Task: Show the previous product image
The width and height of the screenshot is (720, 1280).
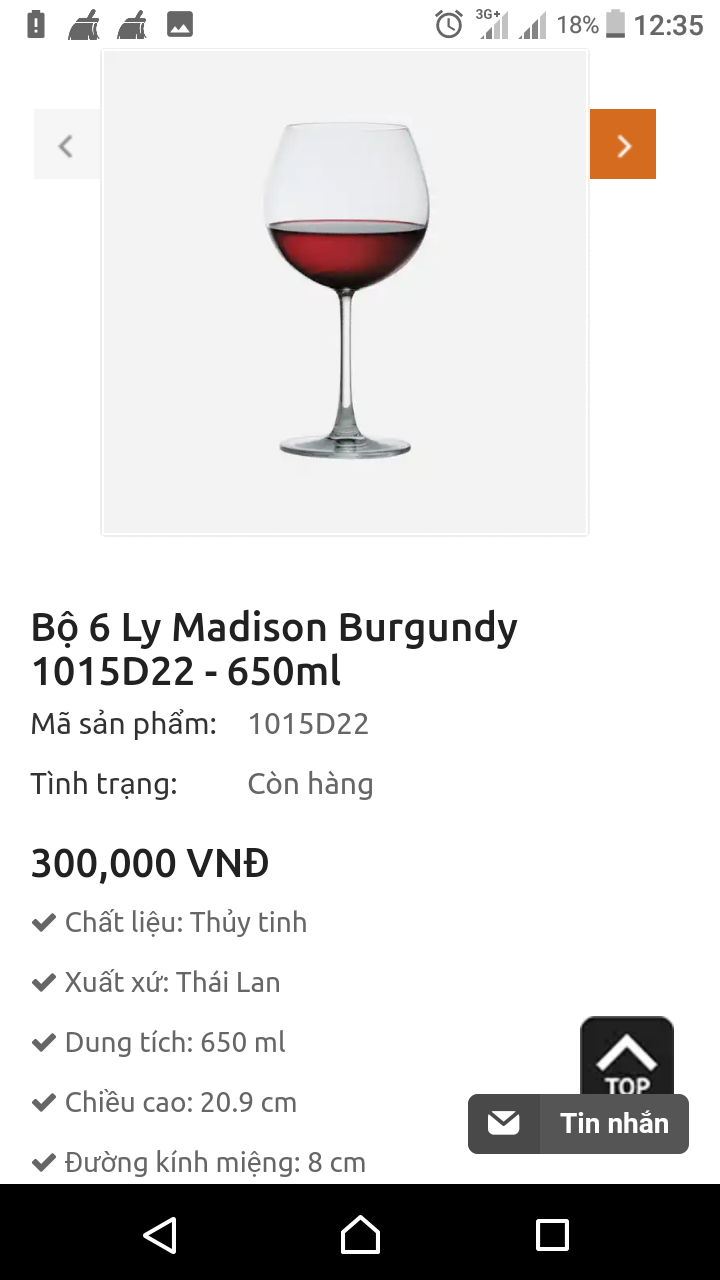Action: coord(66,145)
